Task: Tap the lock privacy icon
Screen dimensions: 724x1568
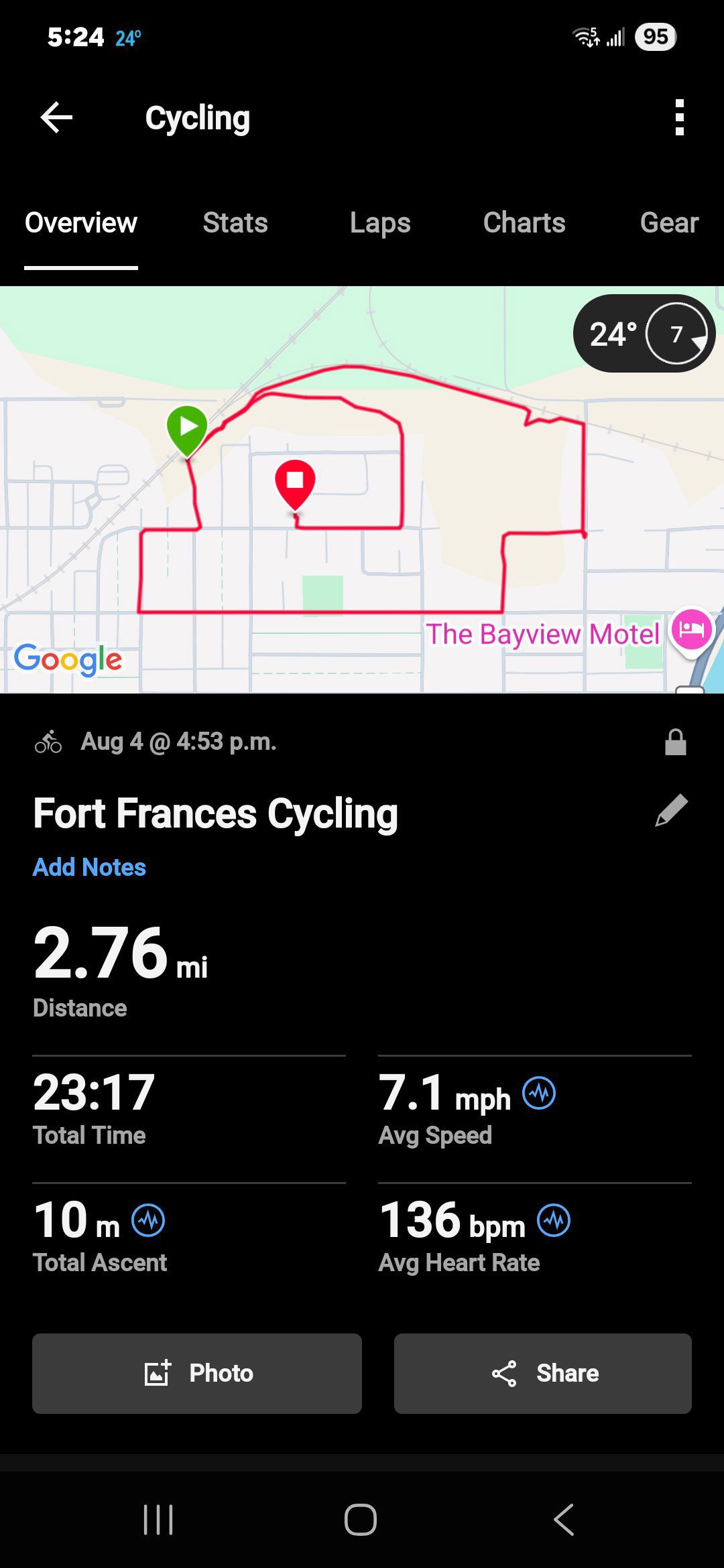Action: tap(675, 742)
